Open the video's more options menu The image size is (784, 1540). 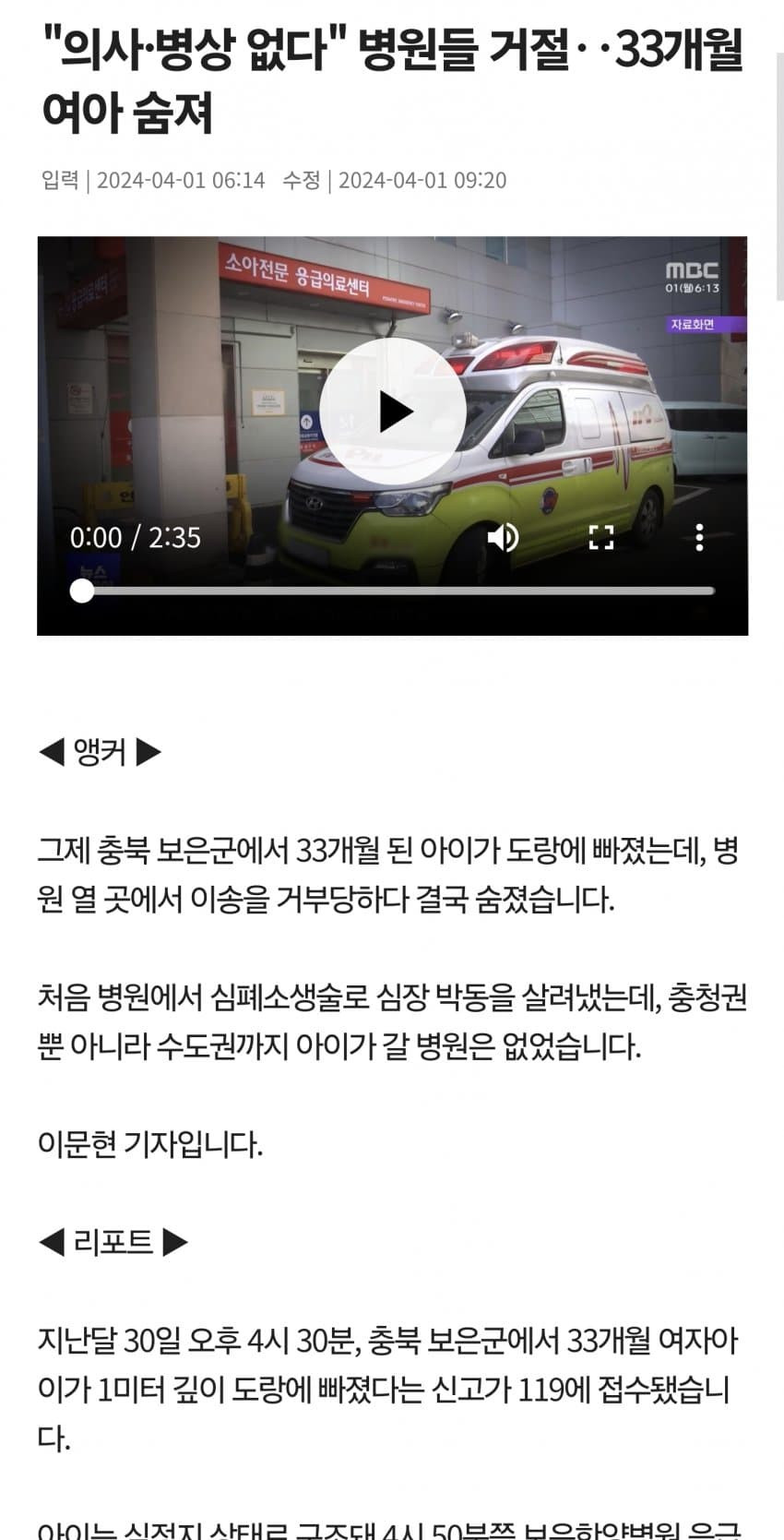pos(699,537)
